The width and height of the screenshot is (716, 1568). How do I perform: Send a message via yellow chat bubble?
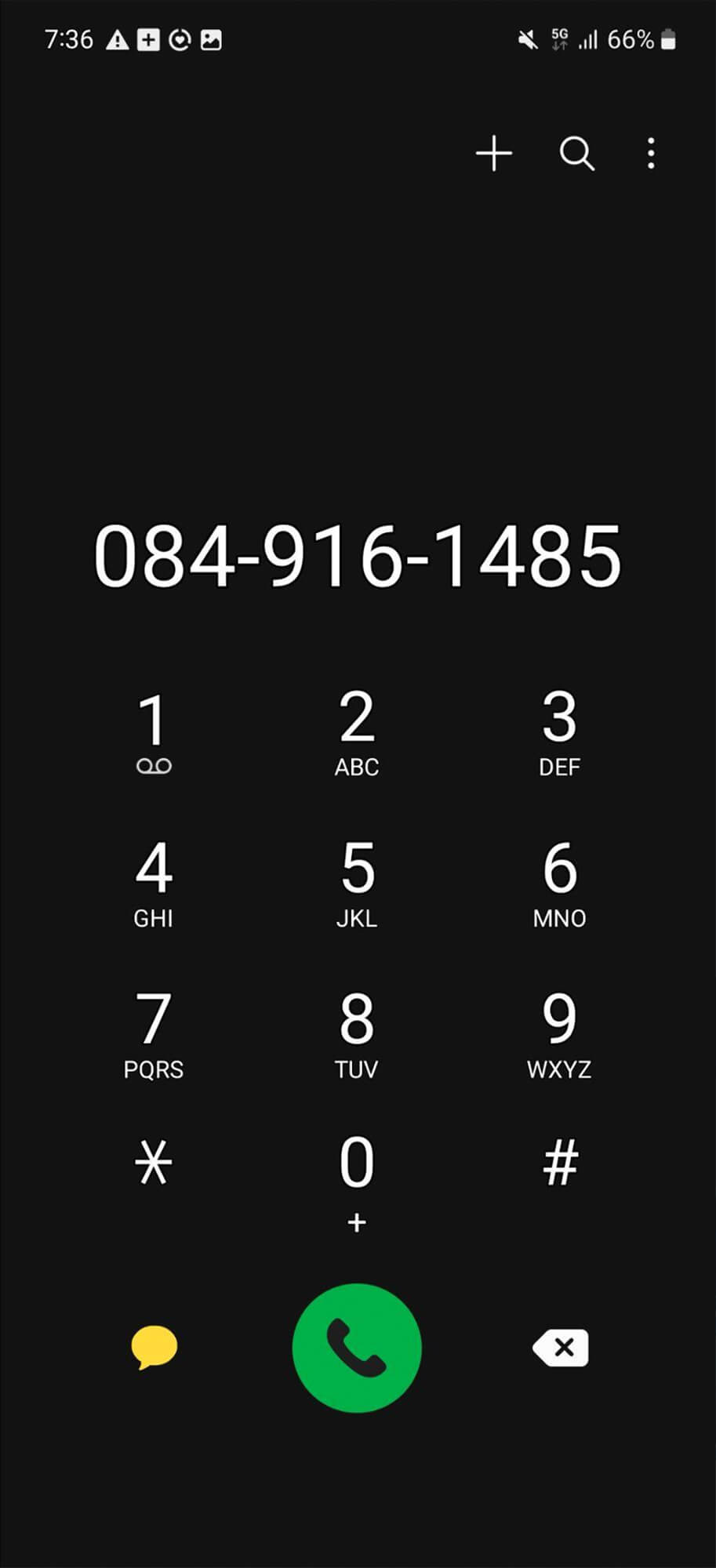[154, 1348]
